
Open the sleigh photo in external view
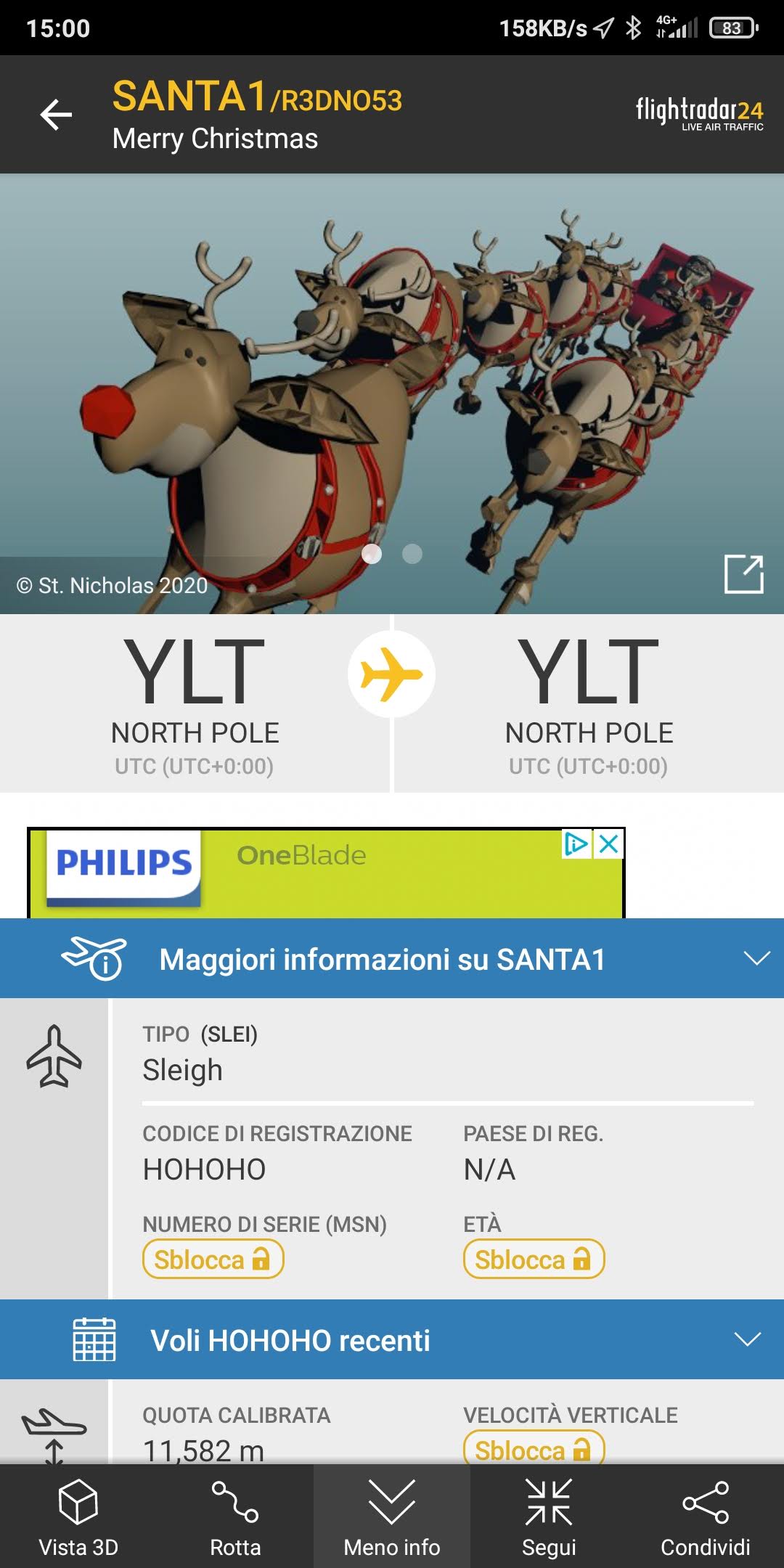[744, 574]
